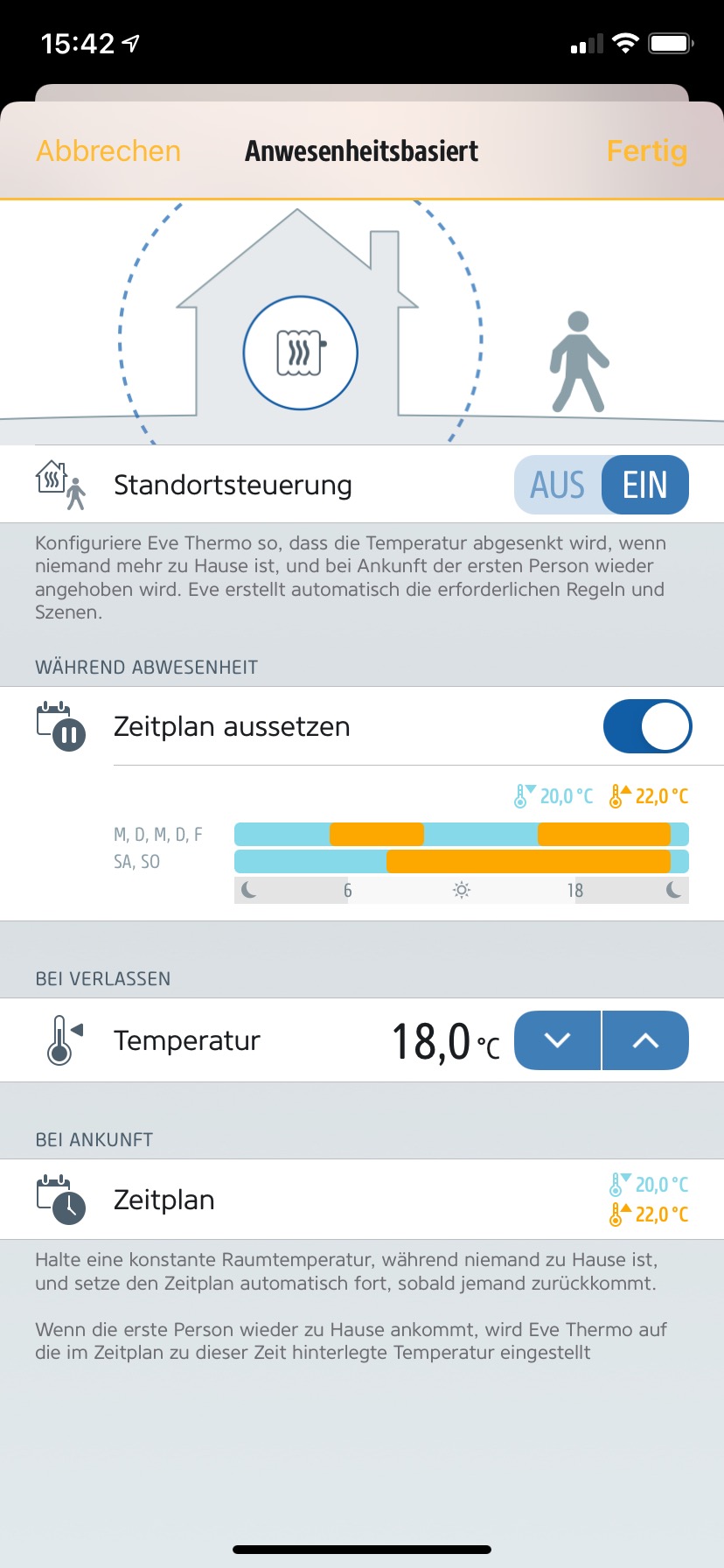Screen dimensions: 724x1568
Task: Switch Standortsteuerung to AUS
Action: [x=558, y=485]
